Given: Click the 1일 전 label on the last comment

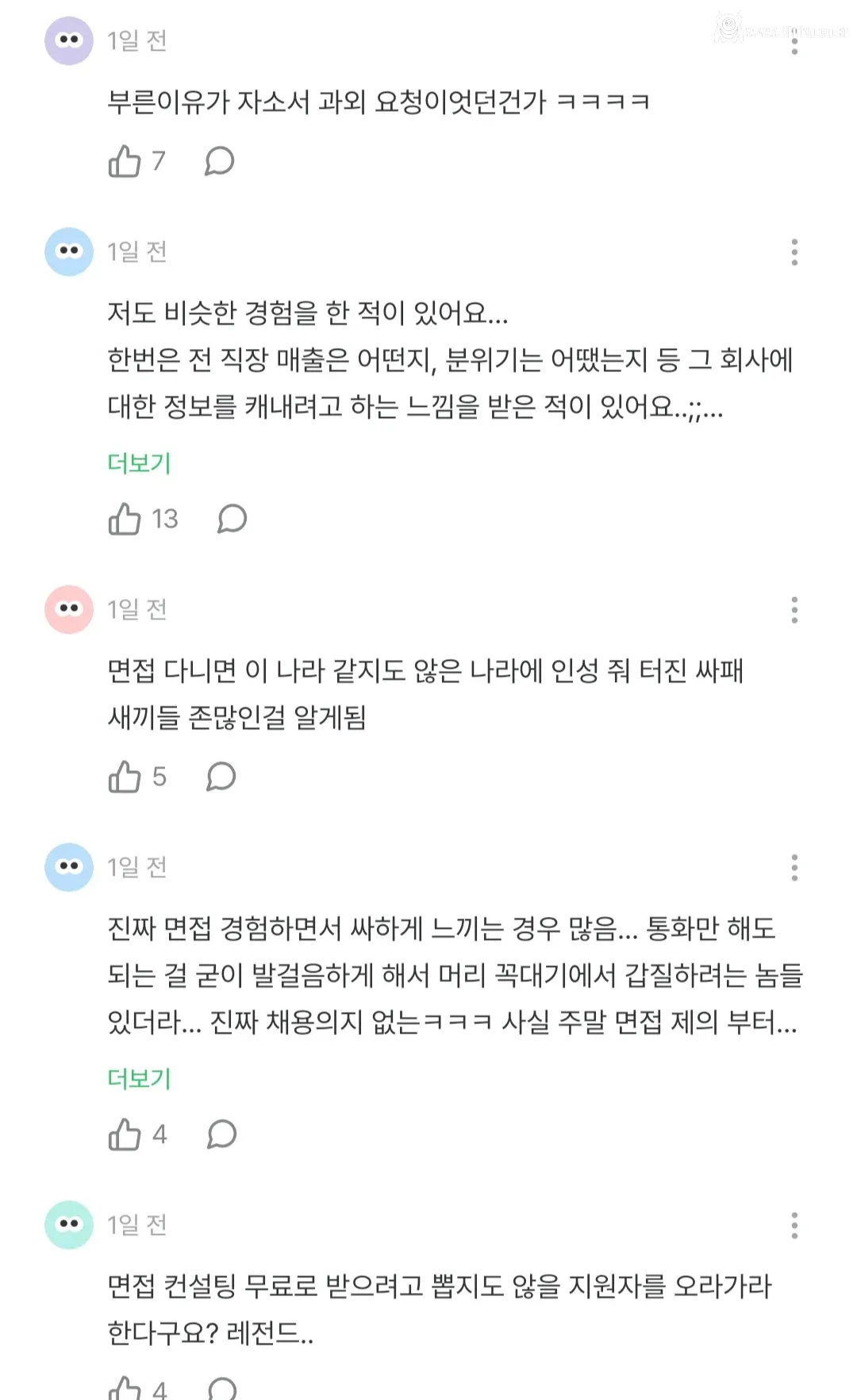Looking at the screenshot, I should point(136,1225).
